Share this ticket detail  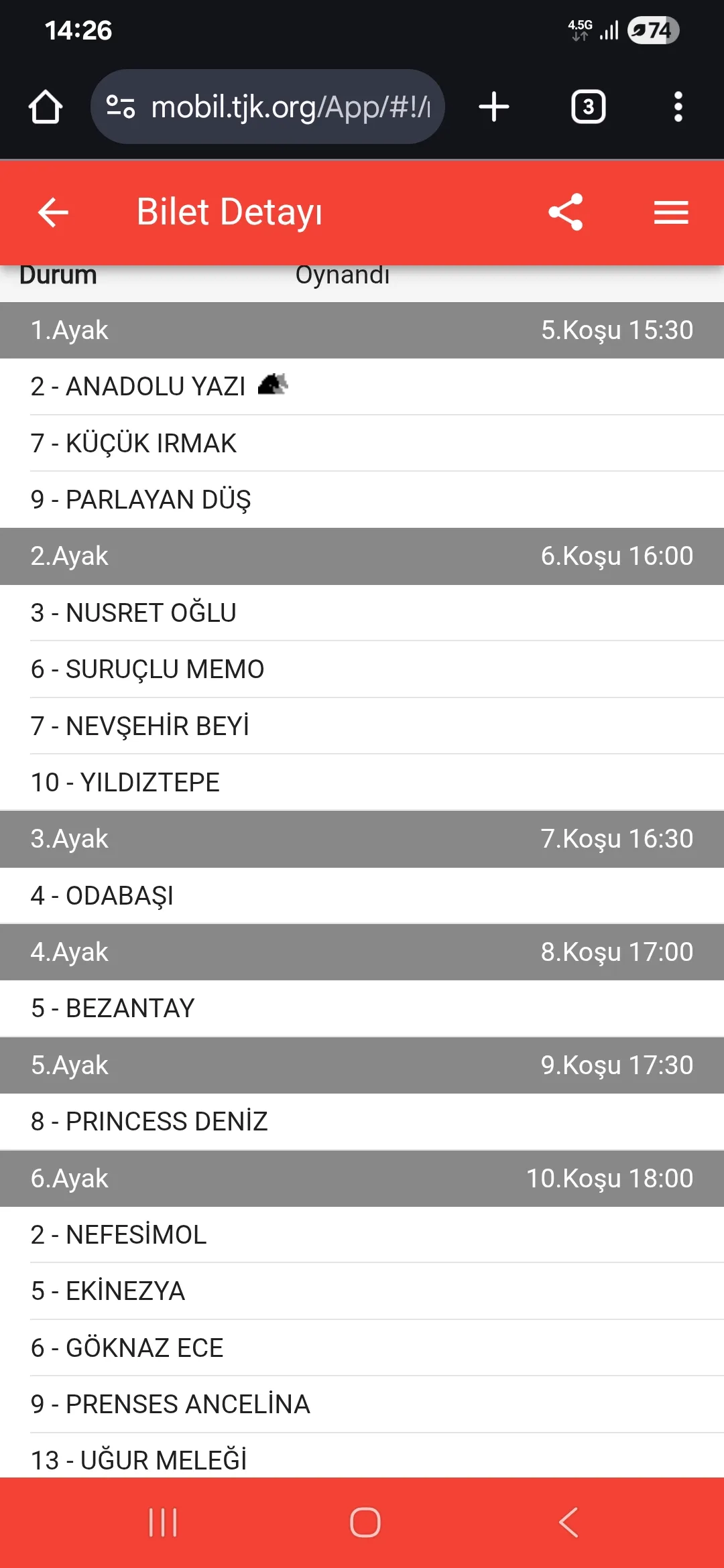click(x=566, y=212)
